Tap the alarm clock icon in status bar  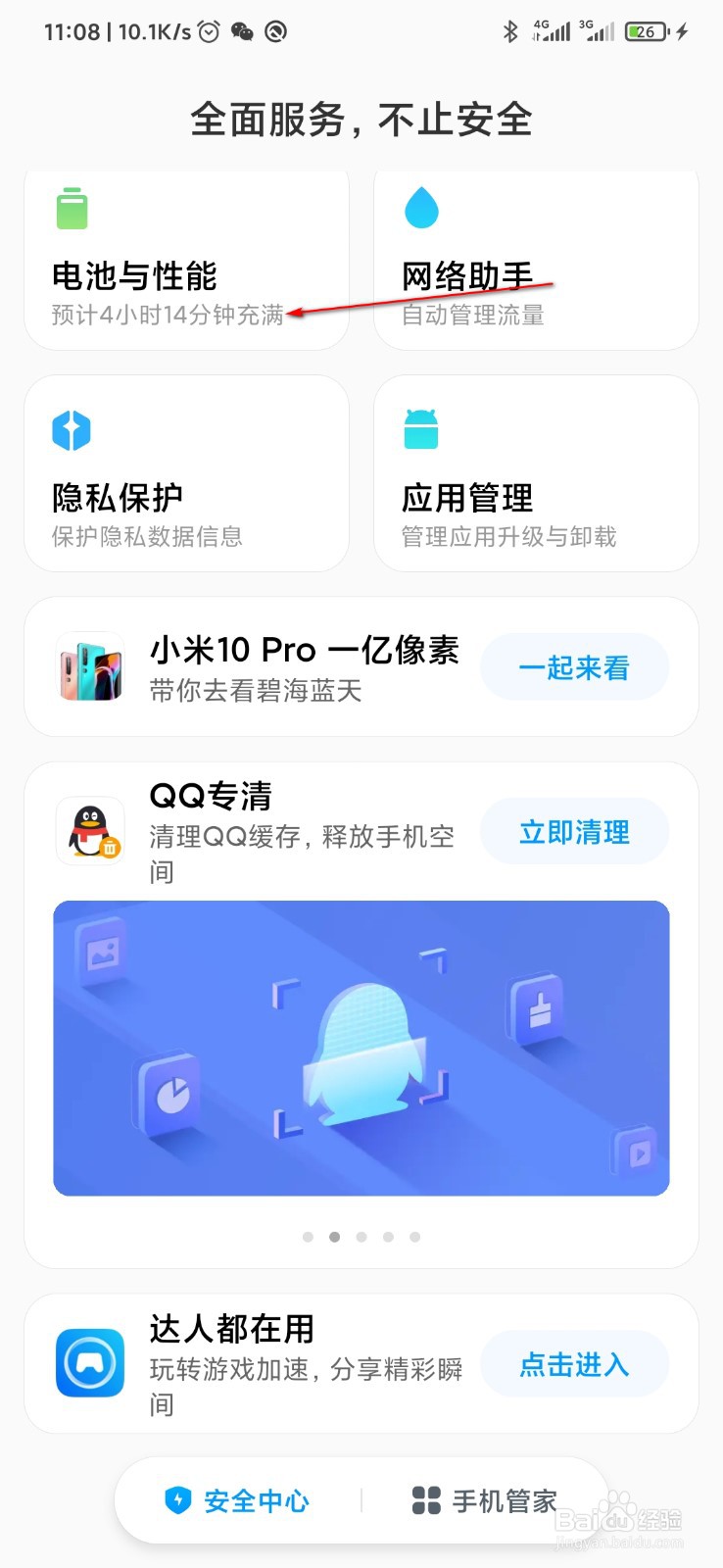pyautogui.click(x=207, y=31)
